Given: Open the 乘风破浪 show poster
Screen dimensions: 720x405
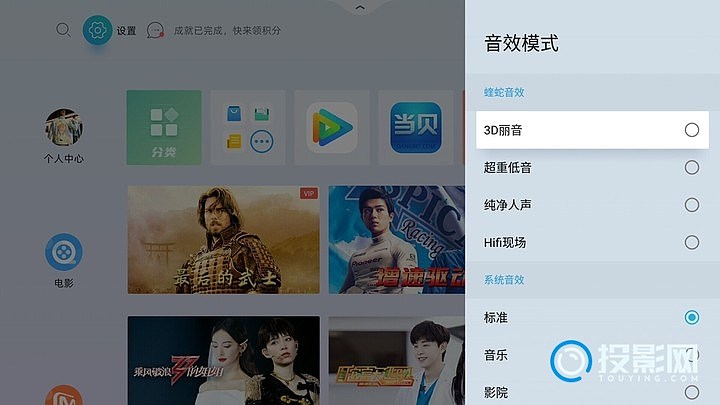Looking at the screenshot, I should click(x=223, y=360).
